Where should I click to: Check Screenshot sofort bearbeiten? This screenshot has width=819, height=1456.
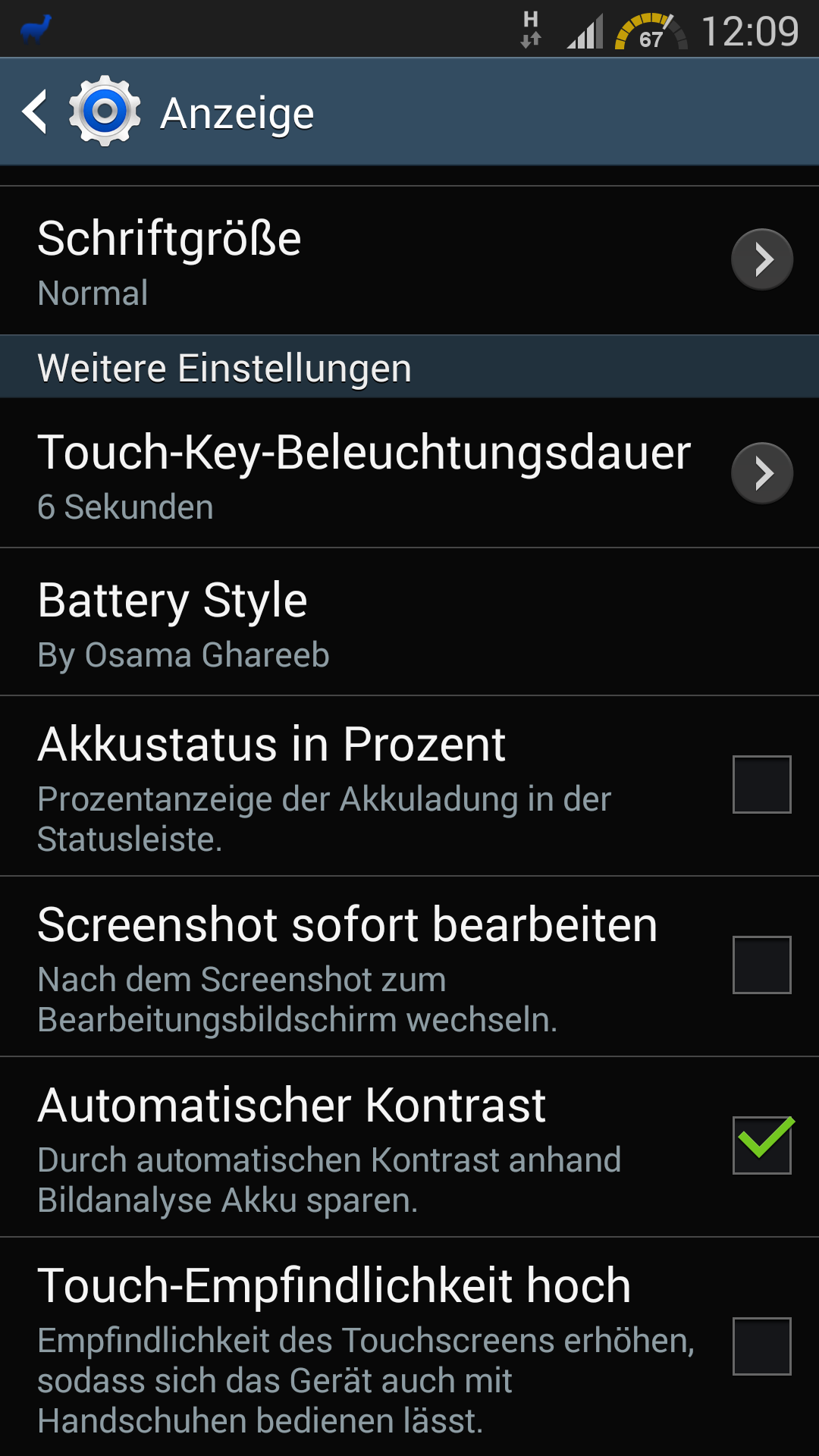[761, 965]
